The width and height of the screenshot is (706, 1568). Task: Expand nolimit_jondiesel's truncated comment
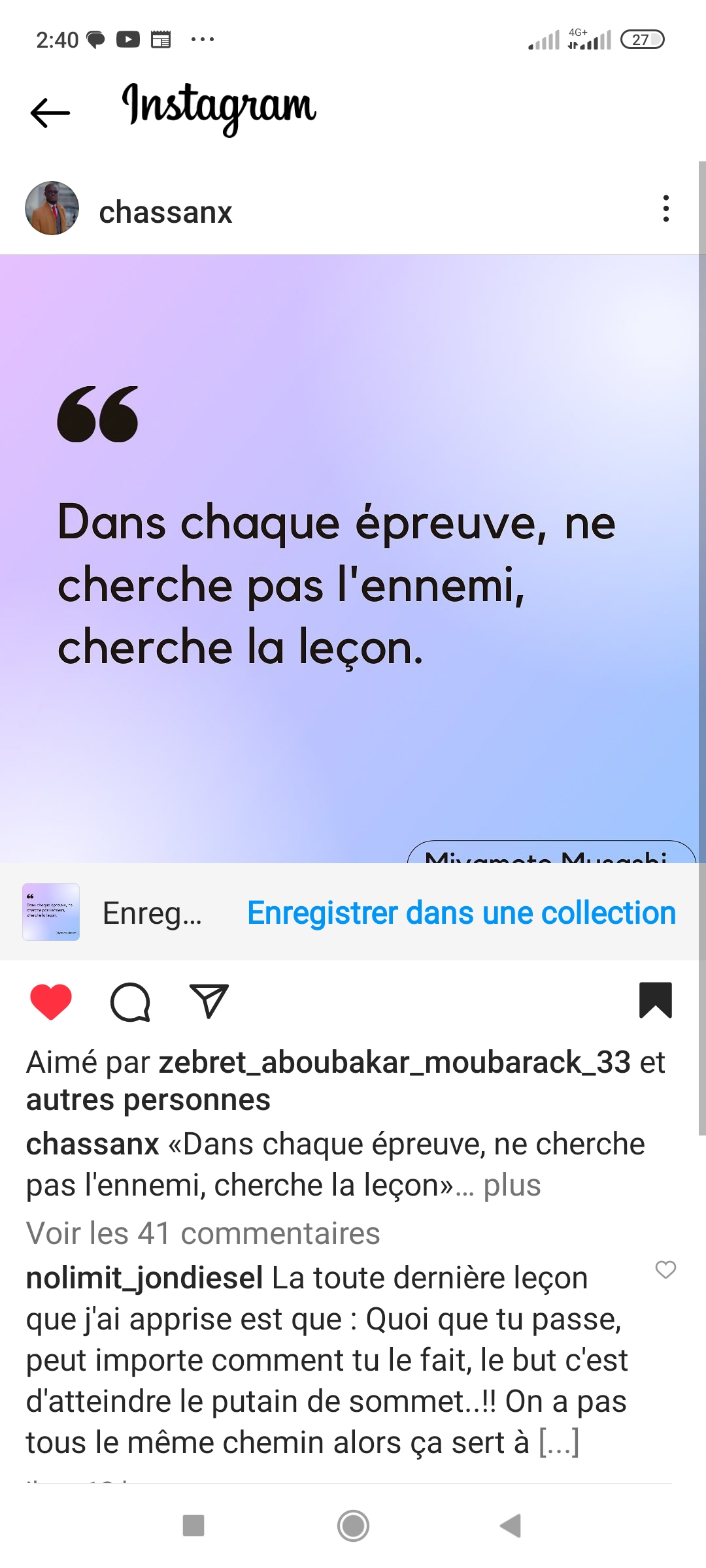click(x=559, y=1443)
